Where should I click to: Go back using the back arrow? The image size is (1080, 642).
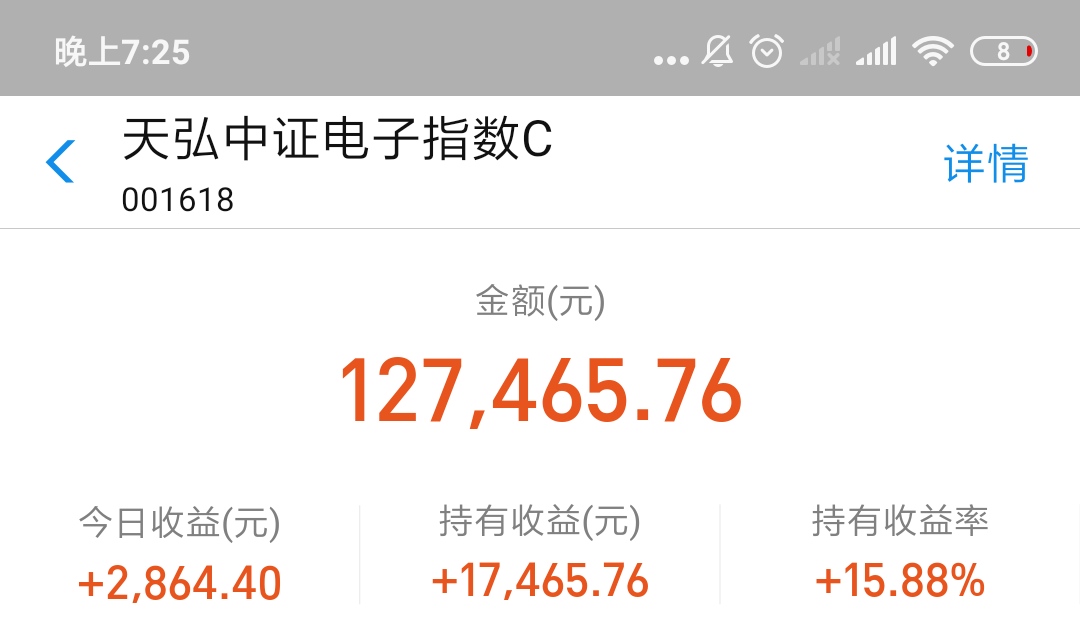click(61, 162)
